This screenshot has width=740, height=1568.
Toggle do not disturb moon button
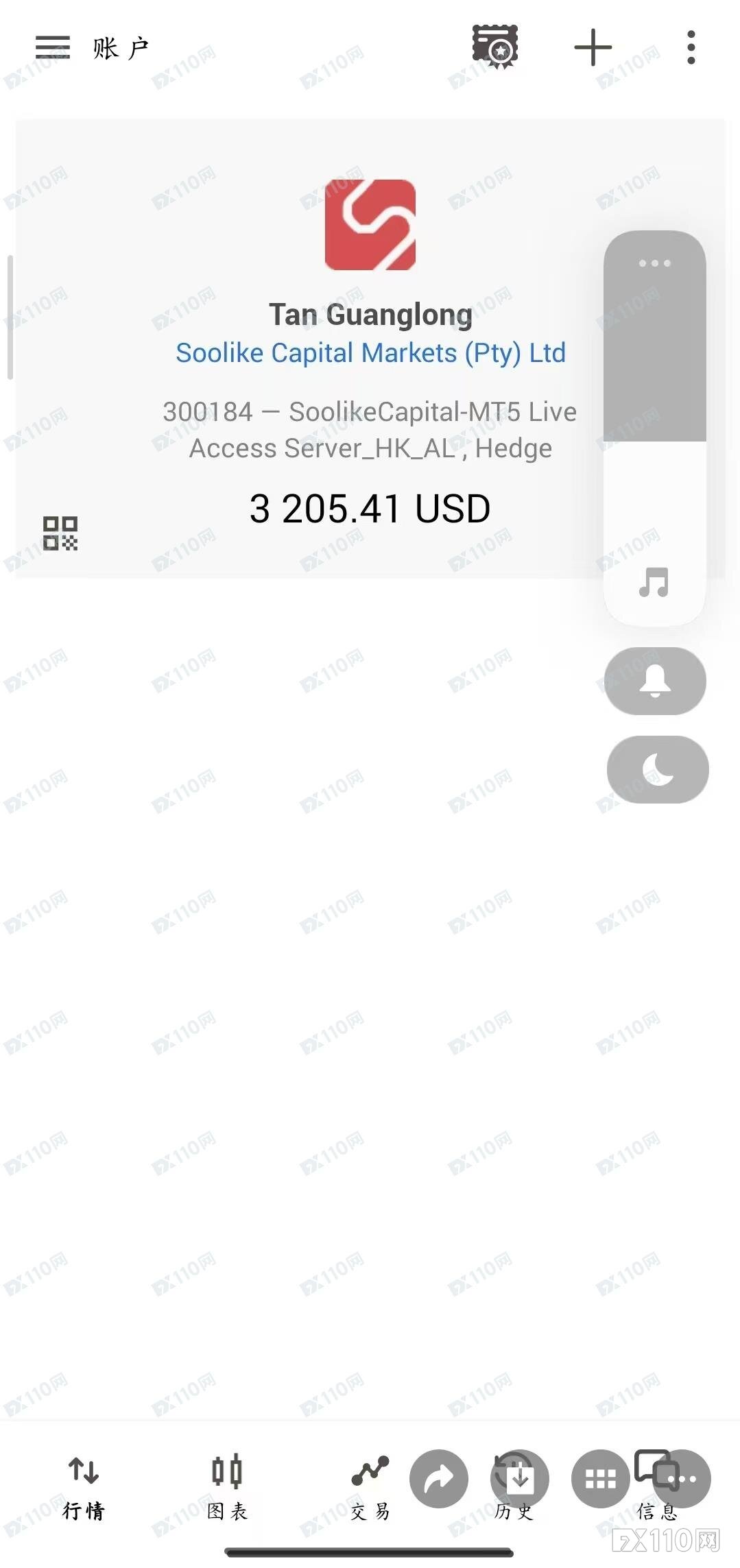658,769
